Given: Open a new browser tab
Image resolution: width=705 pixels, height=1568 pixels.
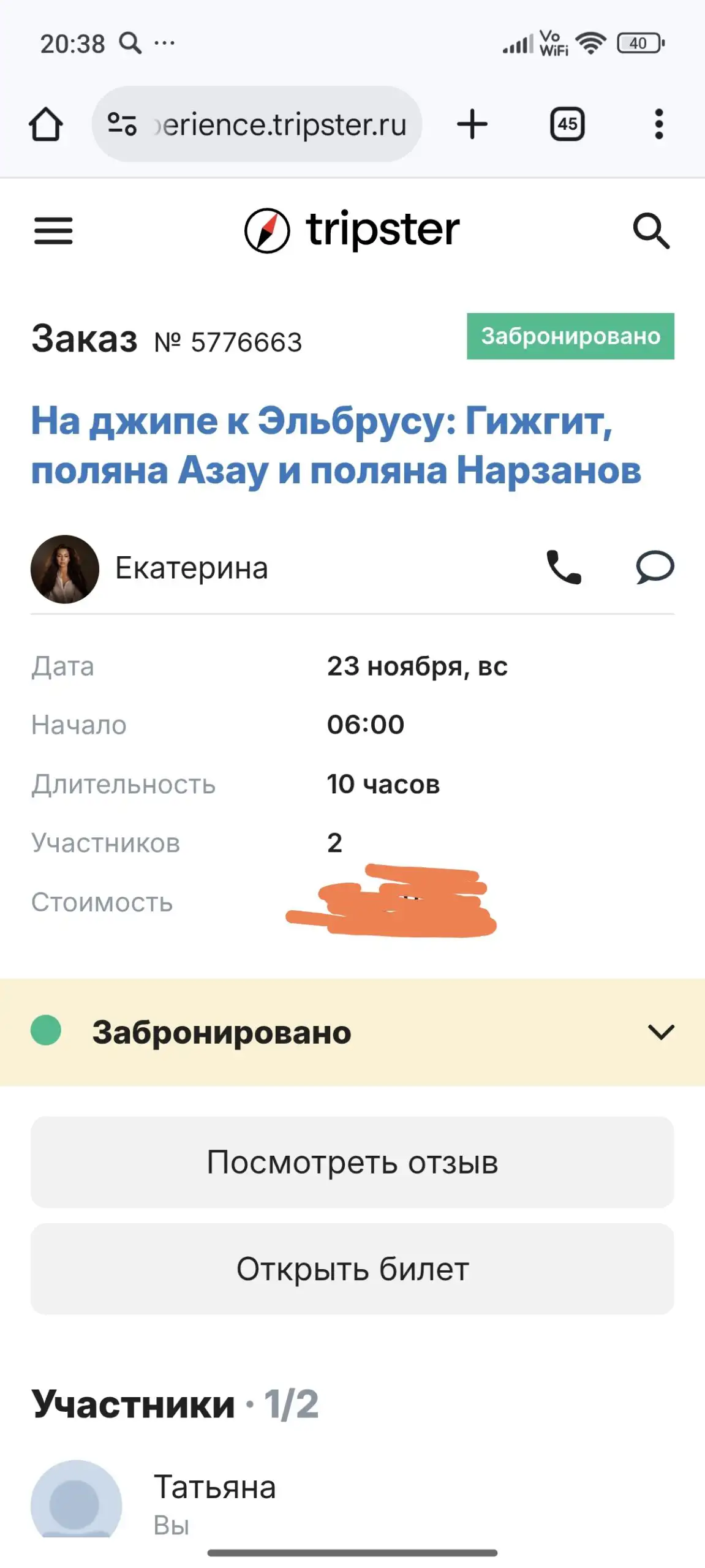Looking at the screenshot, I should coord(472,124).
